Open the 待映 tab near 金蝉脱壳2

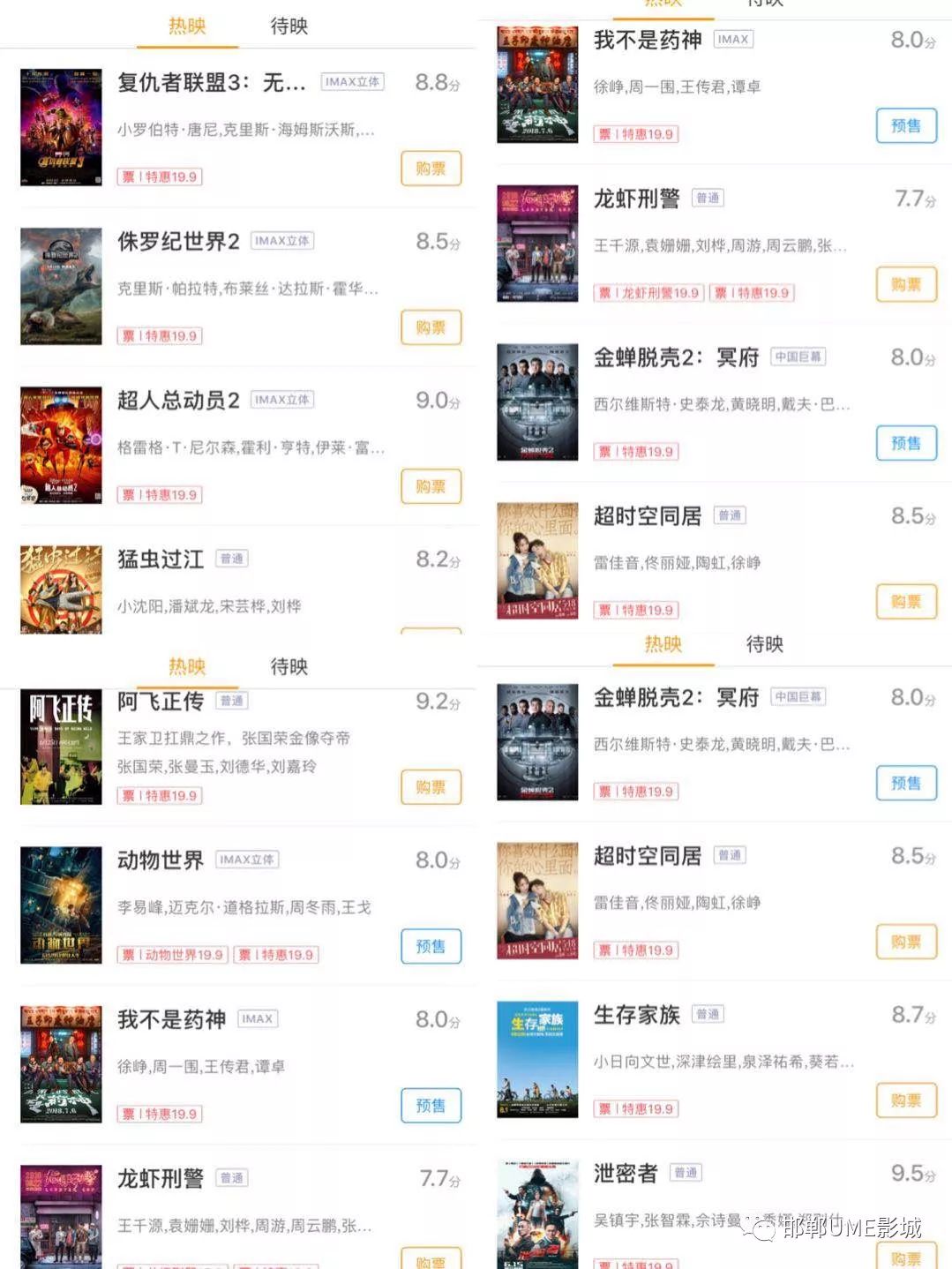(764, 646)
